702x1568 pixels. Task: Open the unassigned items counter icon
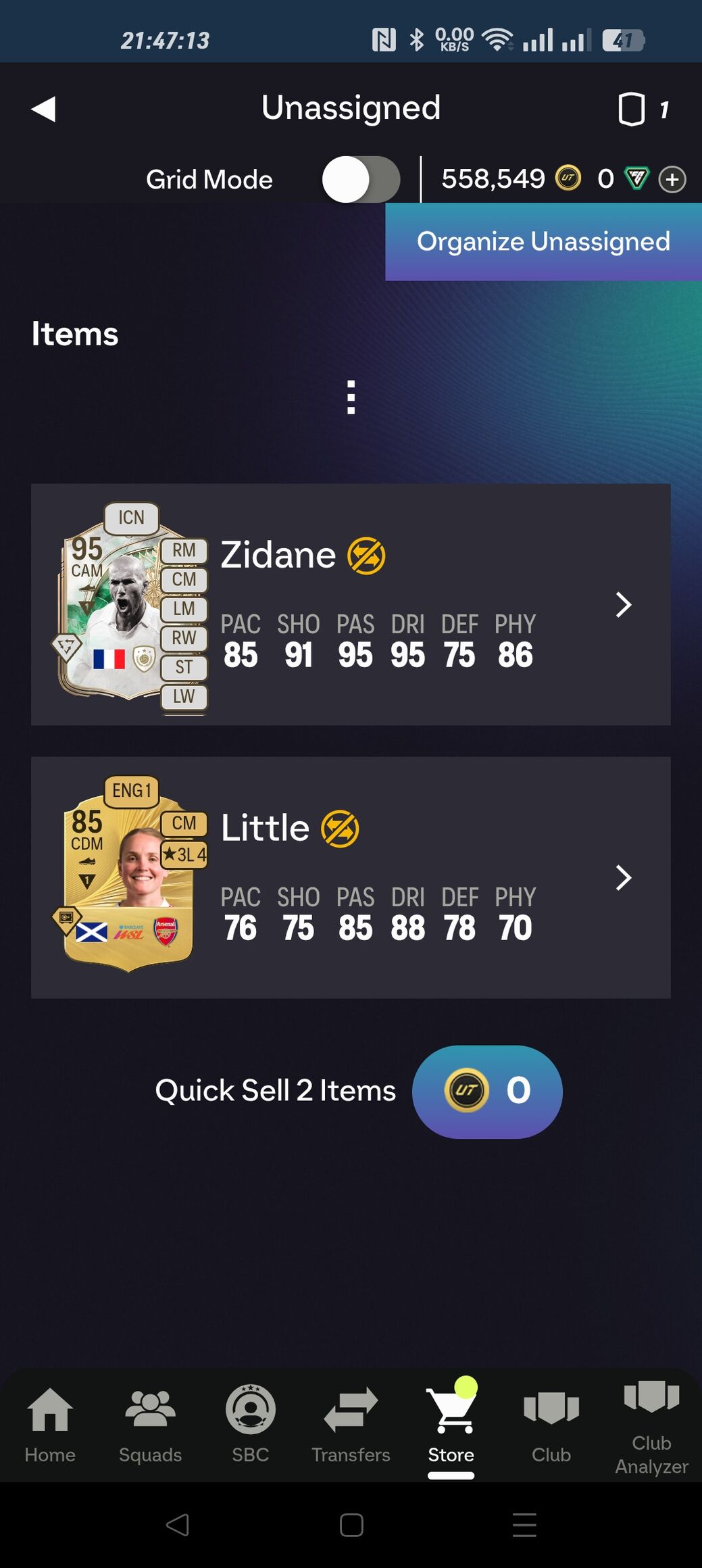632,109
